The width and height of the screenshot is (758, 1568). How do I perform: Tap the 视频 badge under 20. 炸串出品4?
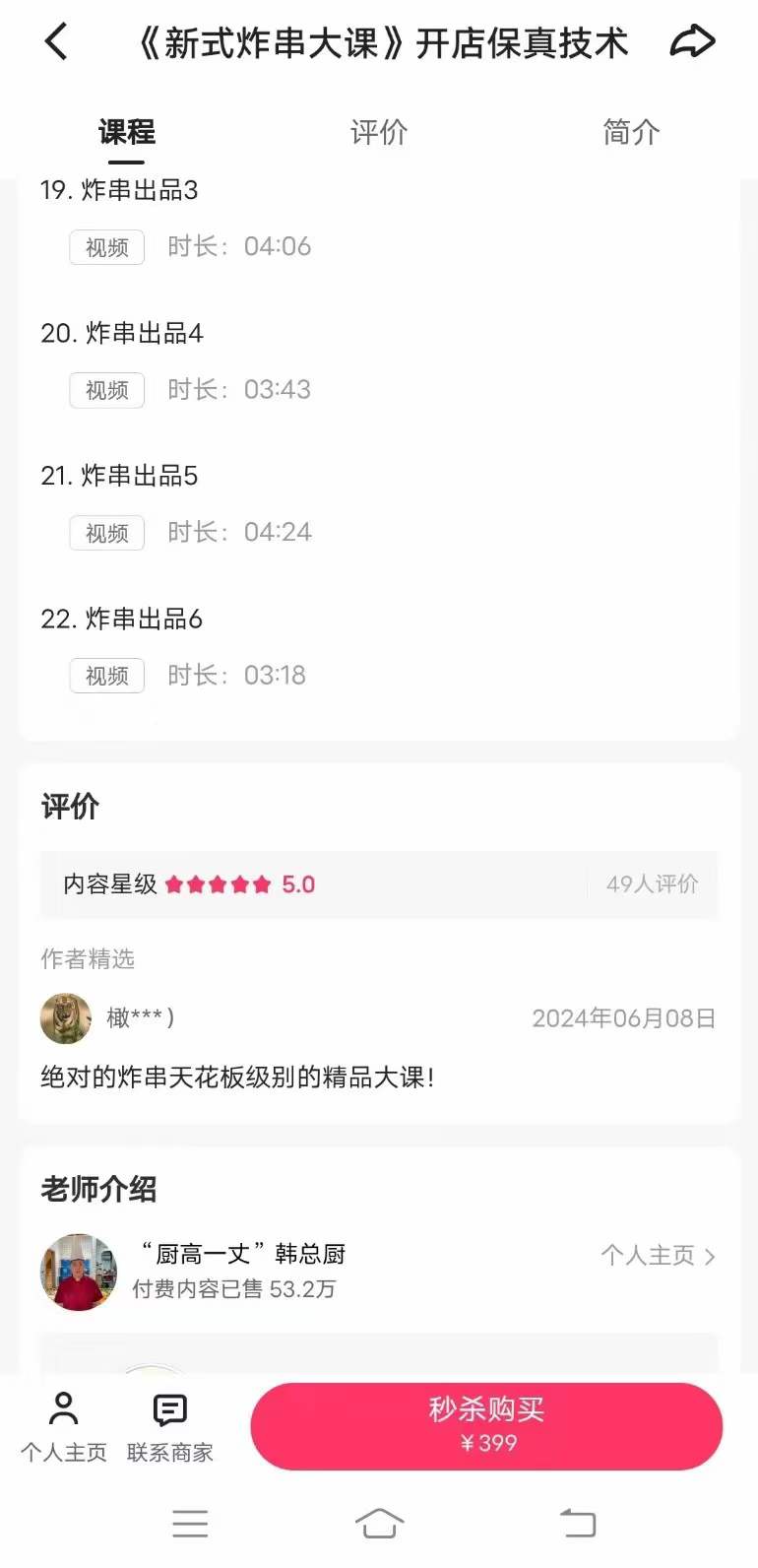click(106, 390)
